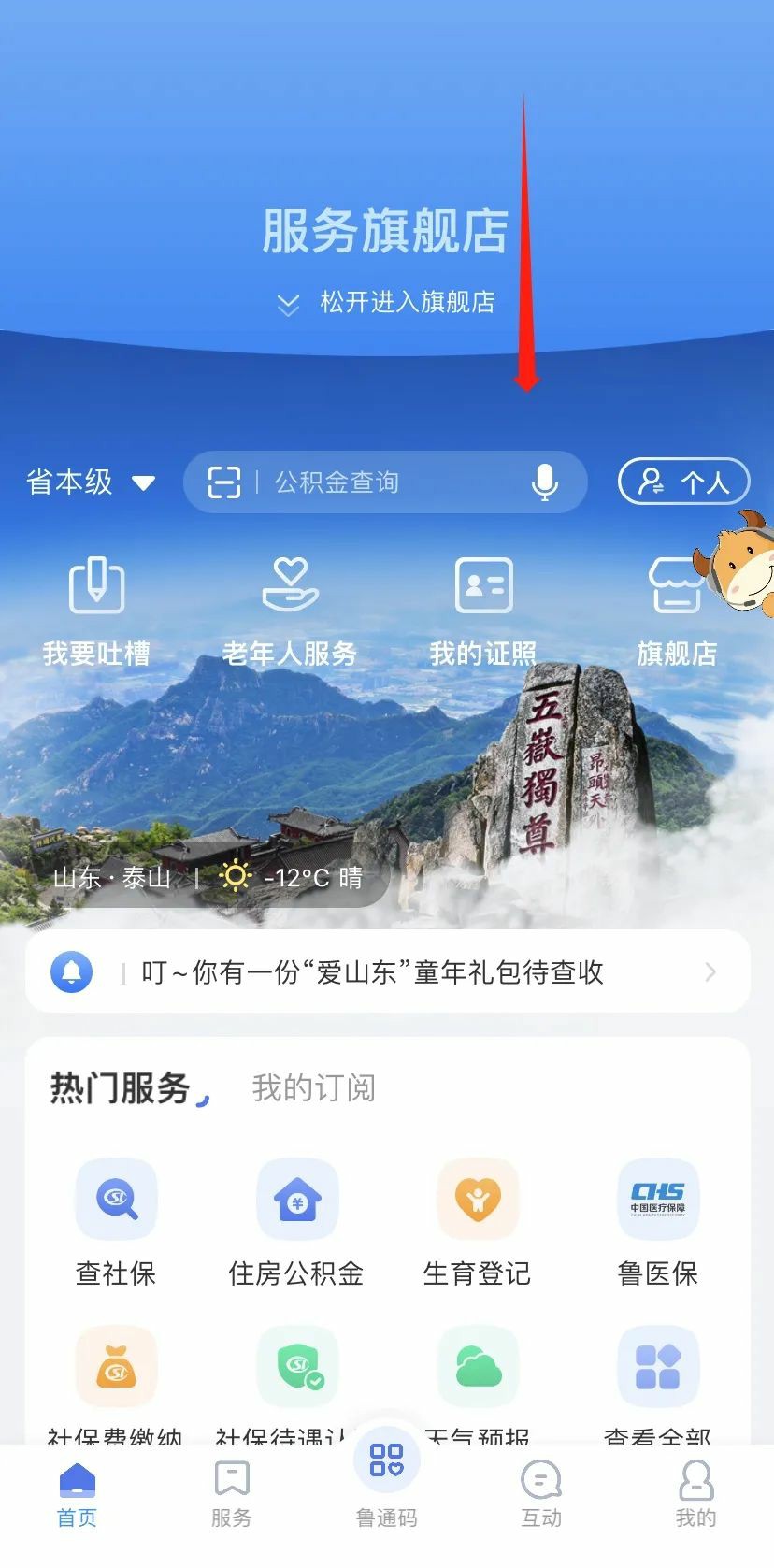
Task: Tap the cartoon cow assistant
Action: pyautogui.click(x=737, y=564)
